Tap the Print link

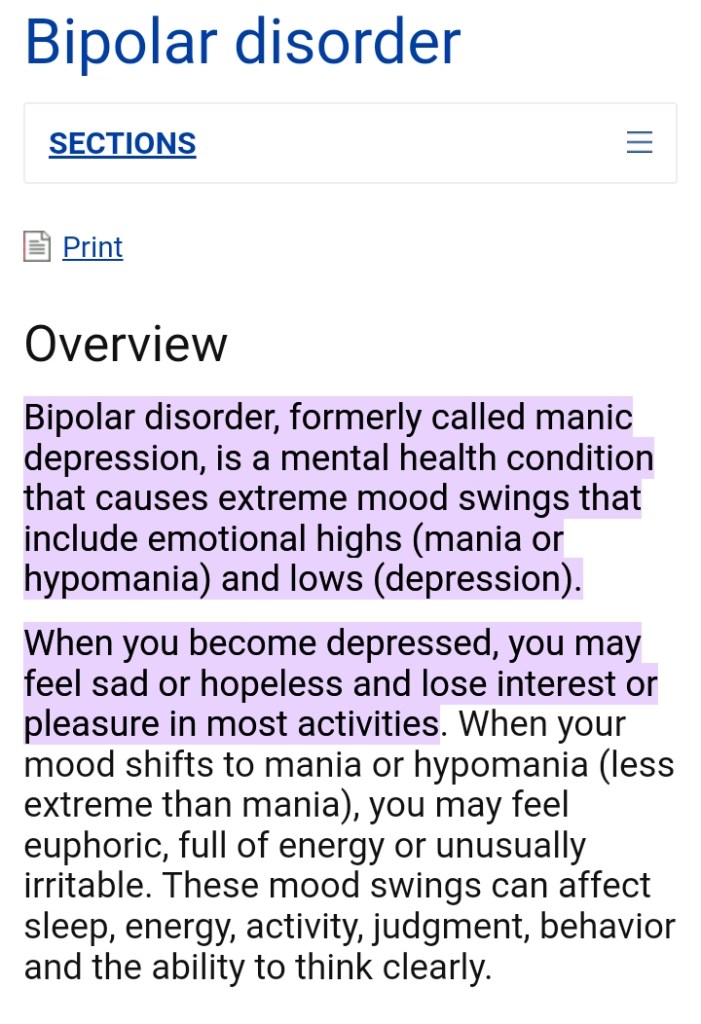click(92, 247)
